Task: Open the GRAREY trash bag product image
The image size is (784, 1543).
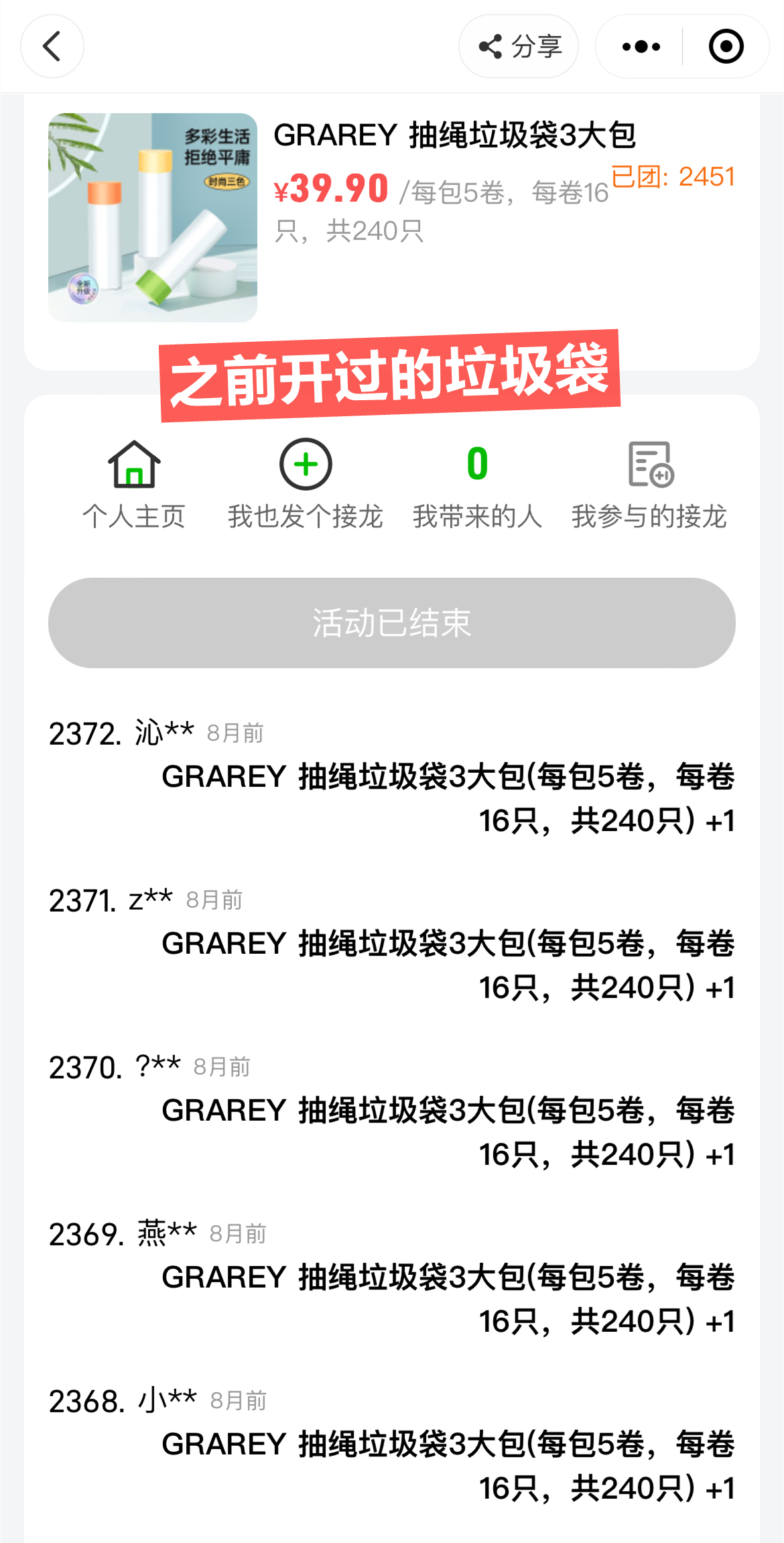Action: tap(153, 217)
